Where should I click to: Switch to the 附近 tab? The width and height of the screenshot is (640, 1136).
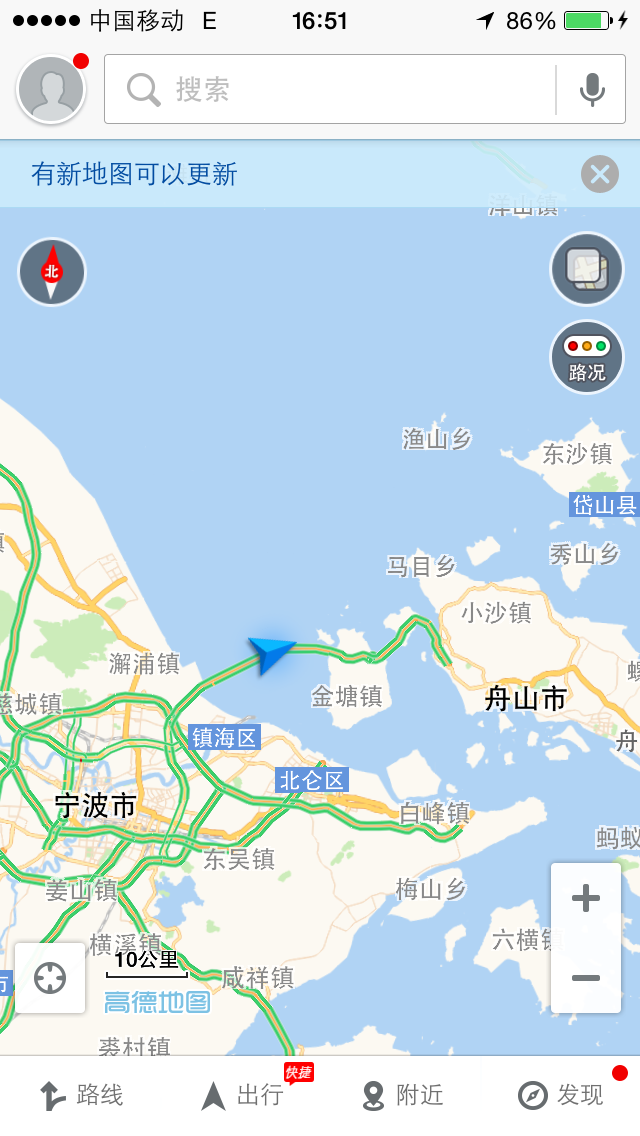402,1095
